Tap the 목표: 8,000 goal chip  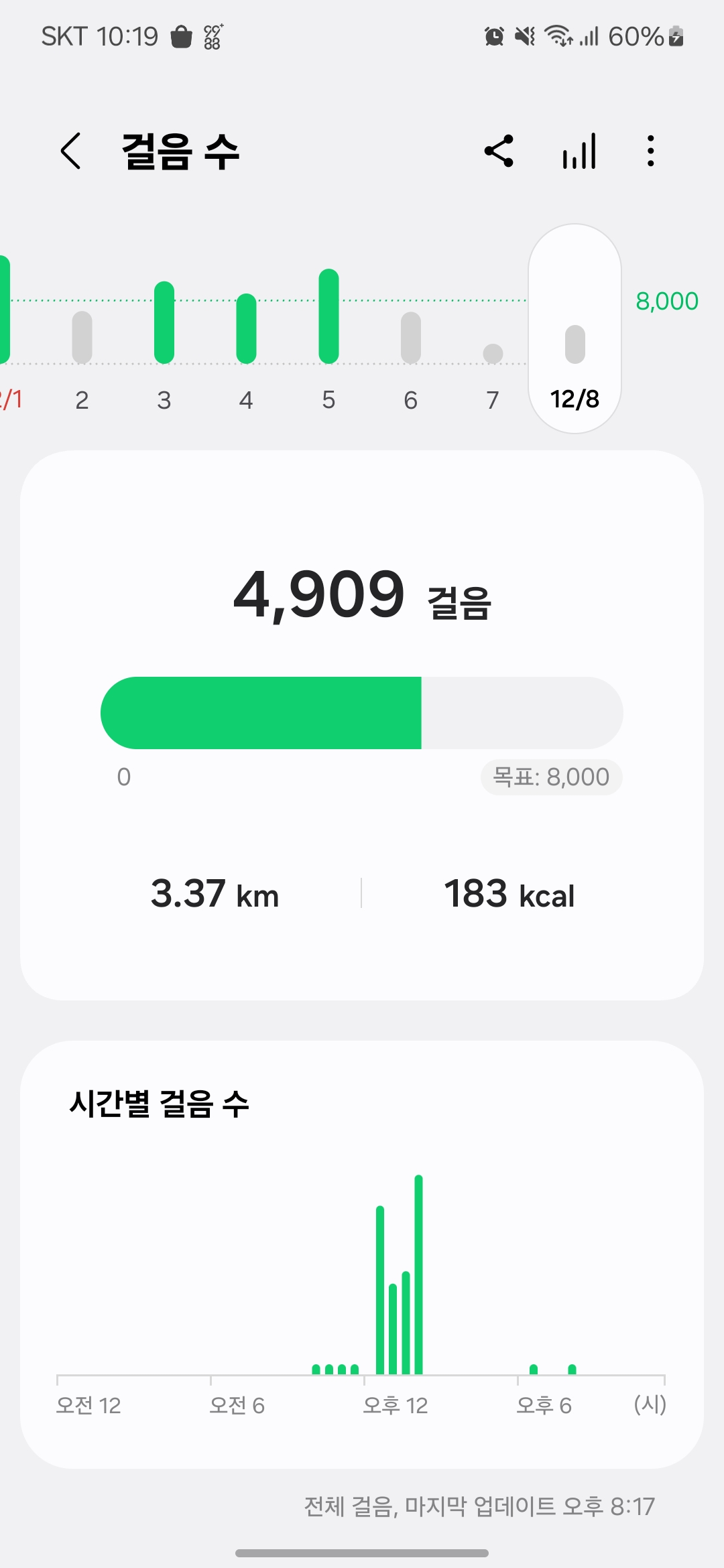[551, 777]
